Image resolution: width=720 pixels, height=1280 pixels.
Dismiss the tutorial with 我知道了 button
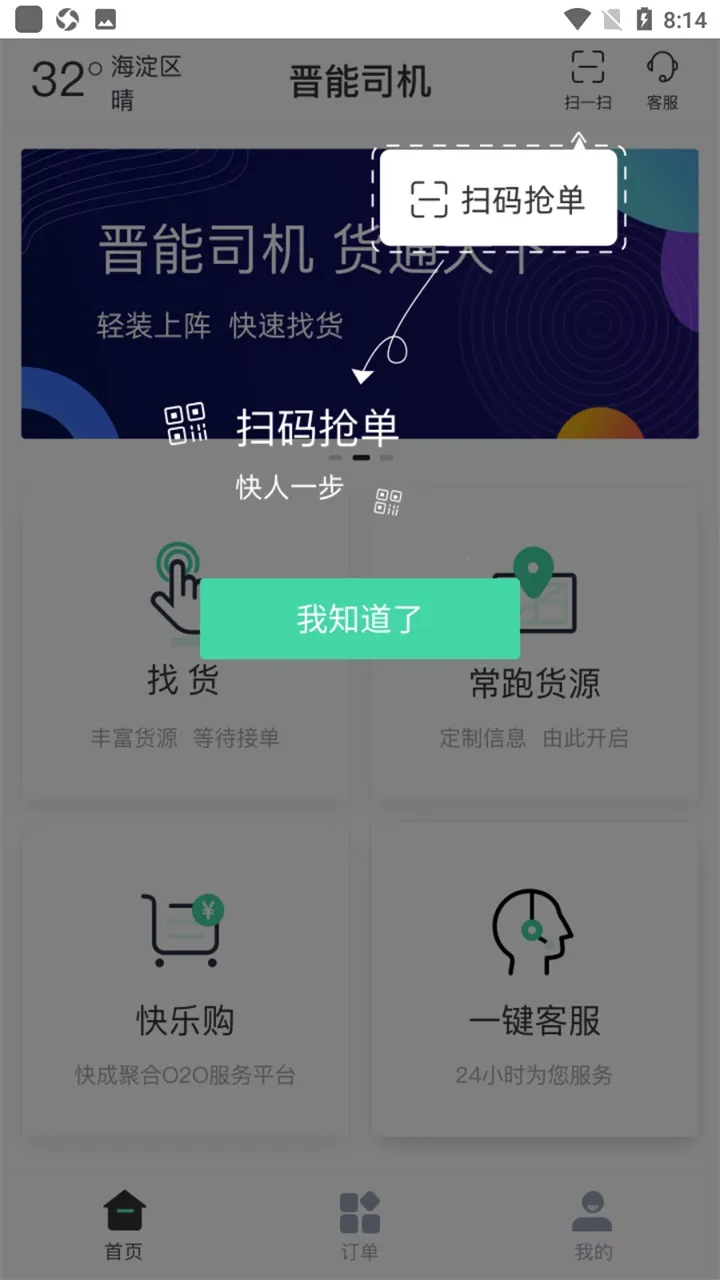pos(359,619)
